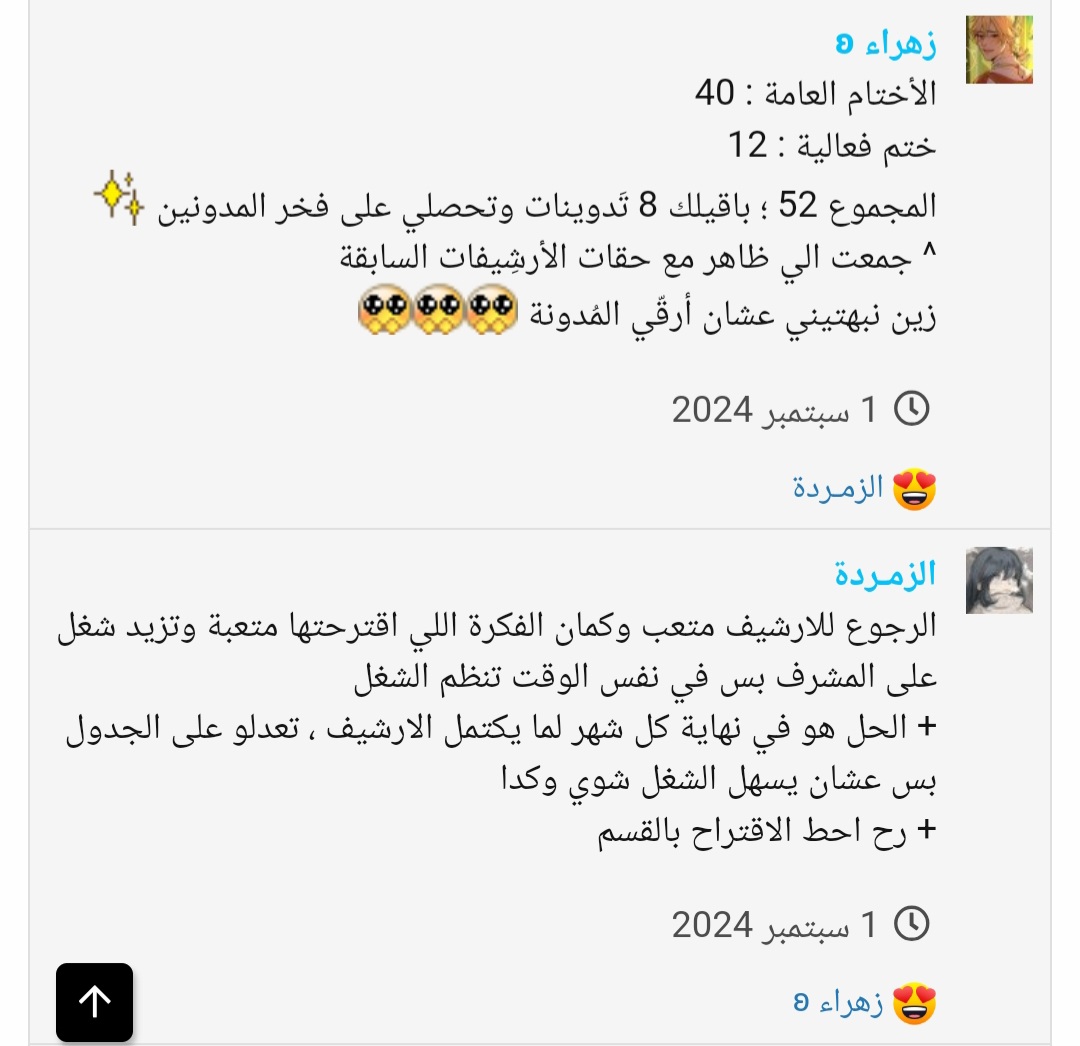
Task: Open زهراء's profile from the comment username
Action: (886, 44)
